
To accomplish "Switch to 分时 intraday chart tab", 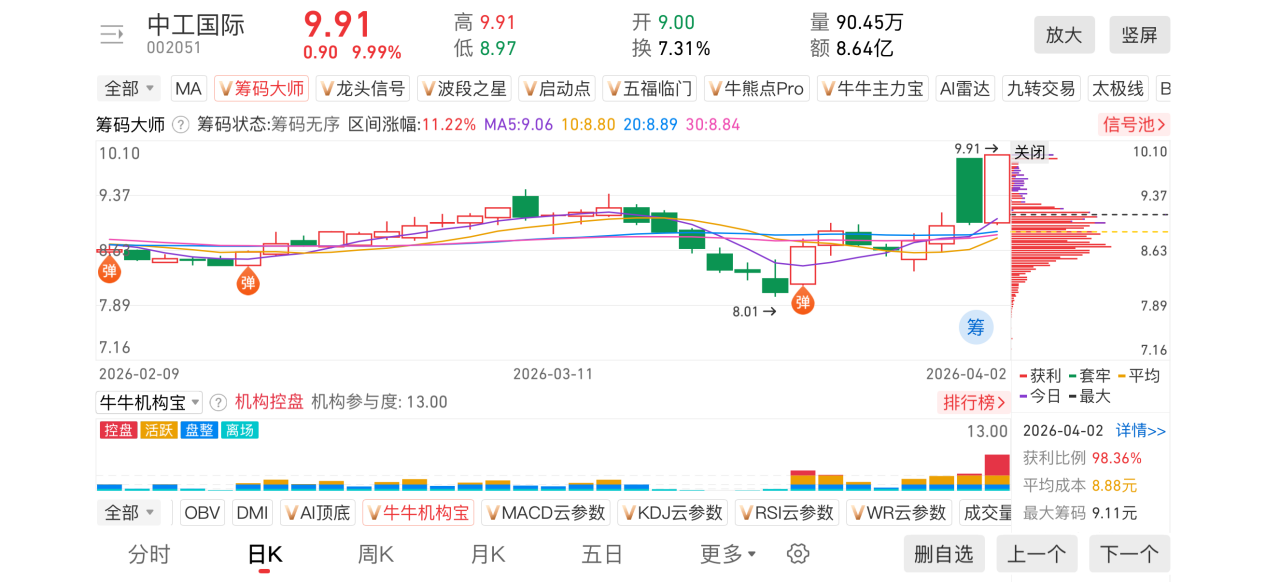I will [x=149, y=554].
